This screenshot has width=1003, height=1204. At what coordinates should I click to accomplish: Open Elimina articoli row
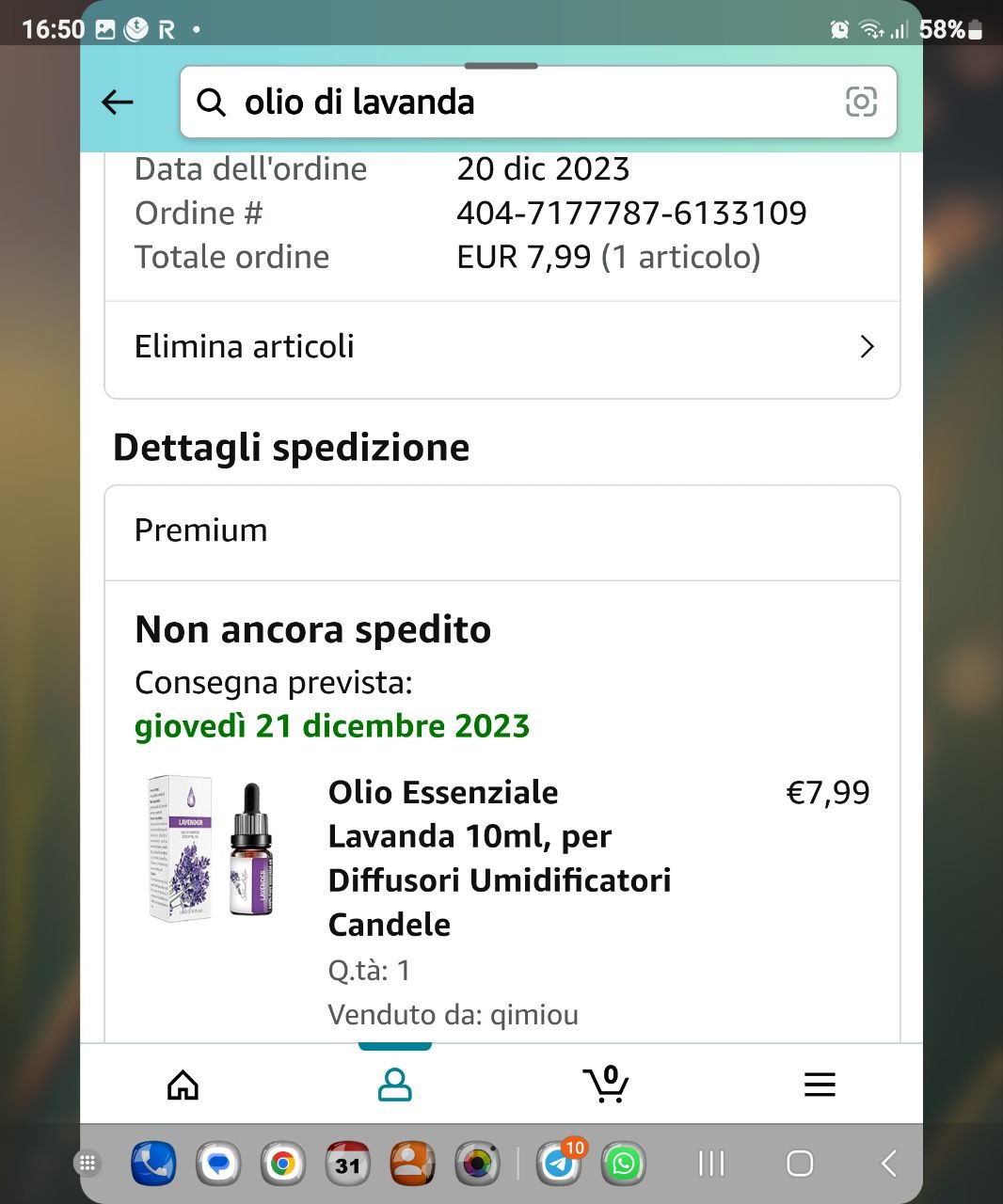[501, 346]
